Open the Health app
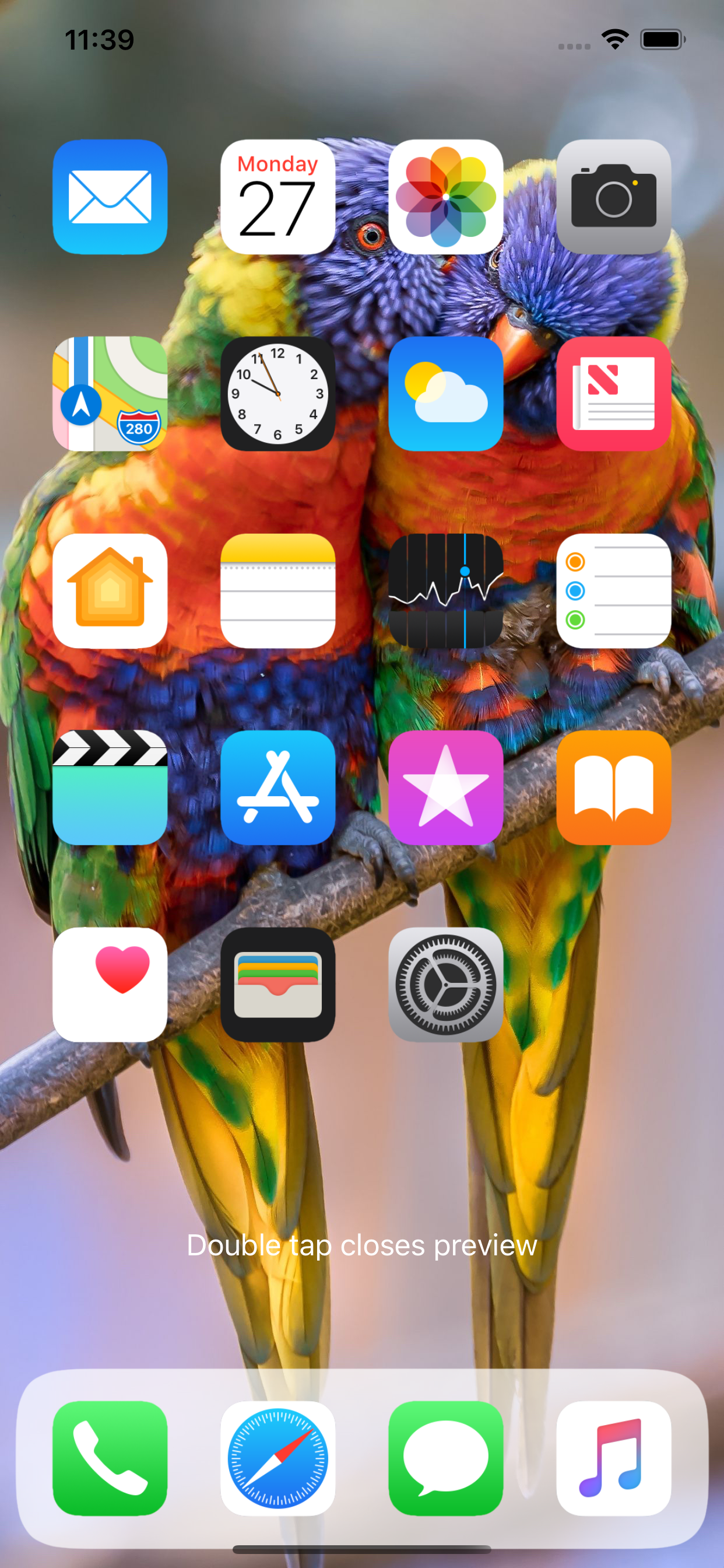Screen dimensions: 724x1568 tap(110, 985)
